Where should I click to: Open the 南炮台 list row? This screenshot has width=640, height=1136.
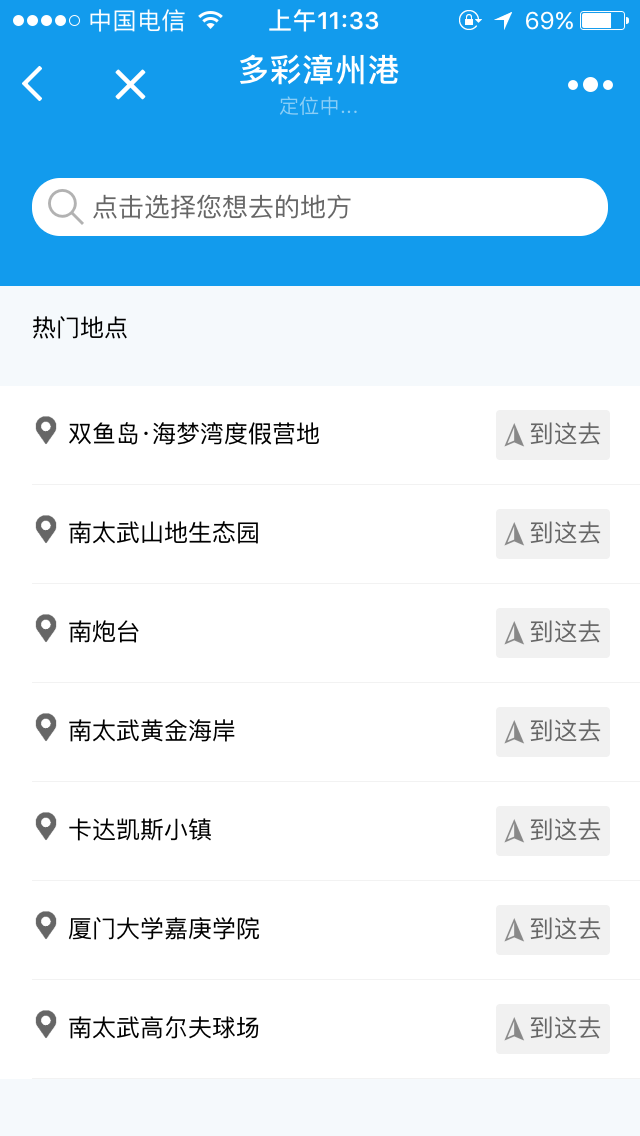[320, 633]
